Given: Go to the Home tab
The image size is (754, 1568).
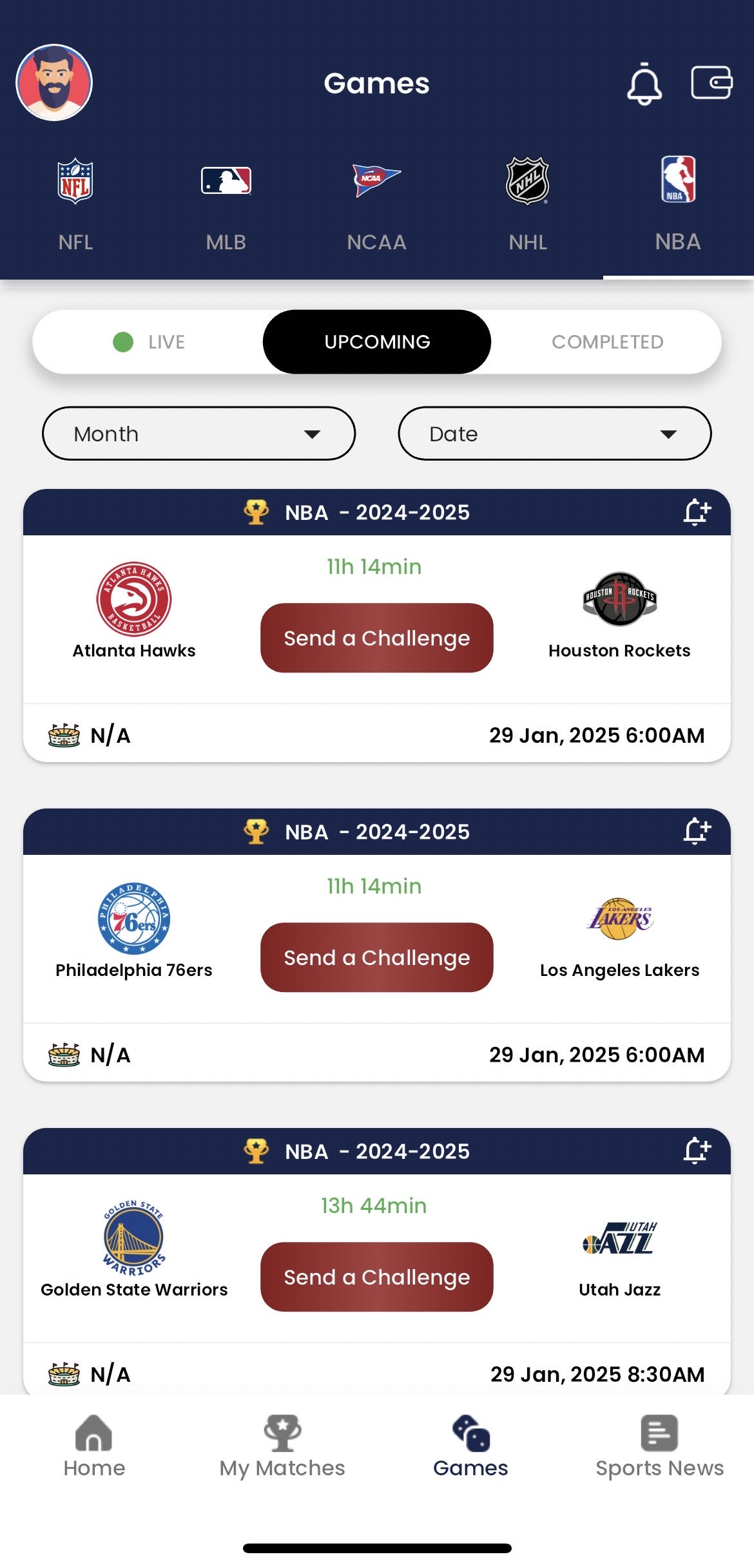Looking at the screenshot, I should [94, 1447].
